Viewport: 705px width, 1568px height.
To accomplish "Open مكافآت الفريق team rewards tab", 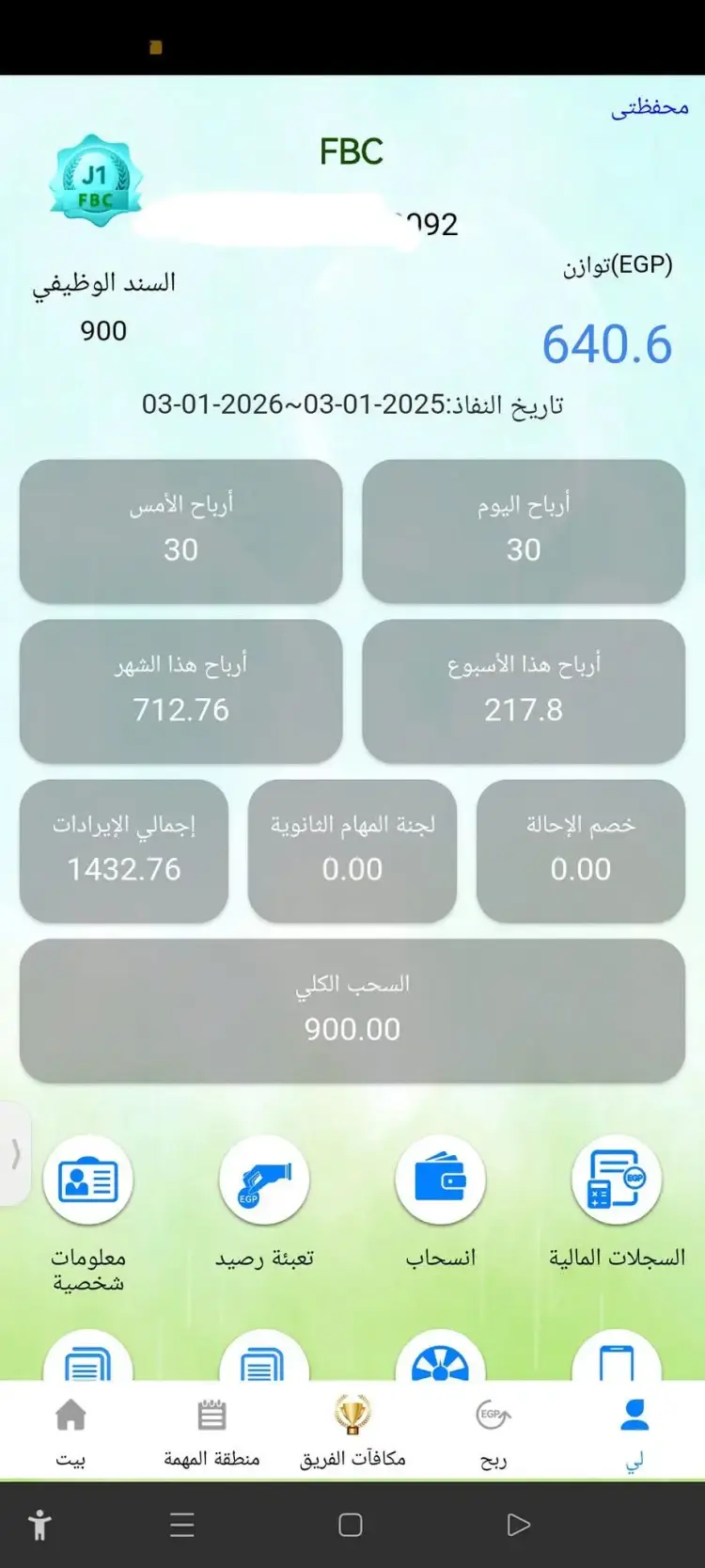I will pos(352,1432).
